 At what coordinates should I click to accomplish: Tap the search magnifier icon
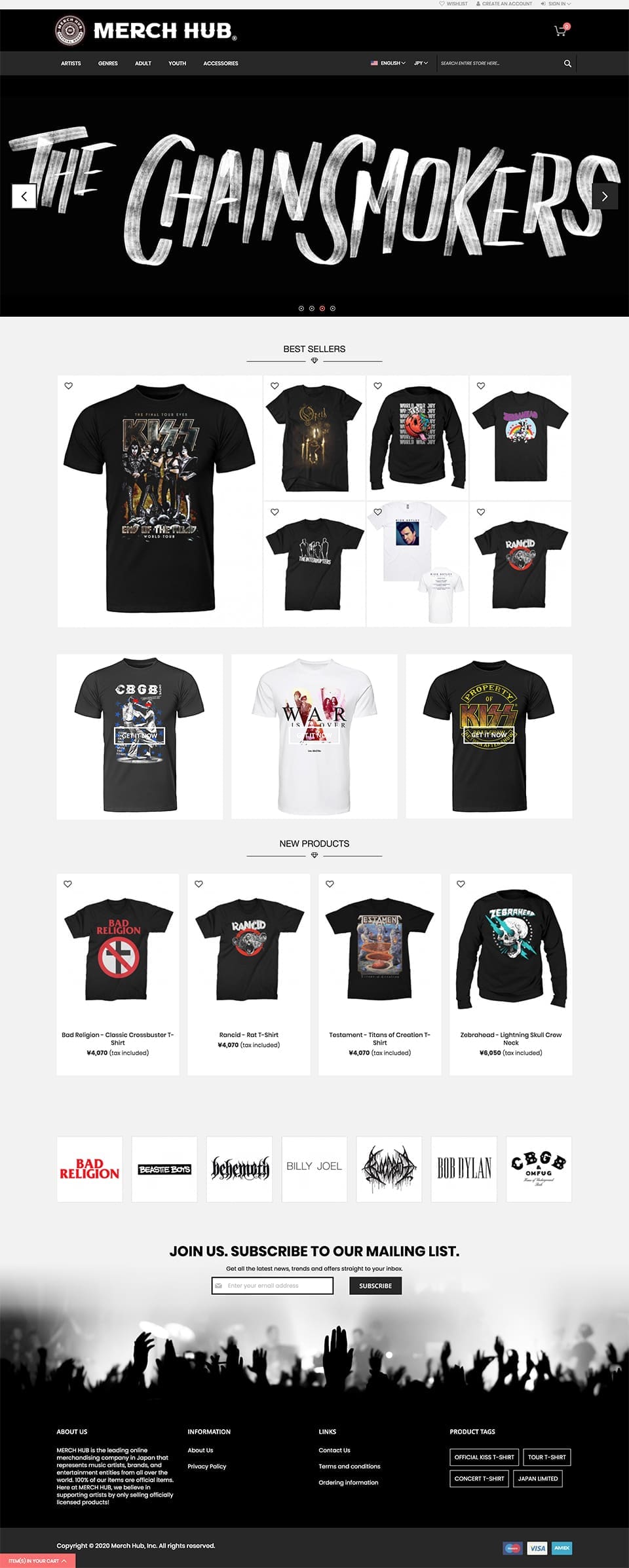tap(567, 64)
